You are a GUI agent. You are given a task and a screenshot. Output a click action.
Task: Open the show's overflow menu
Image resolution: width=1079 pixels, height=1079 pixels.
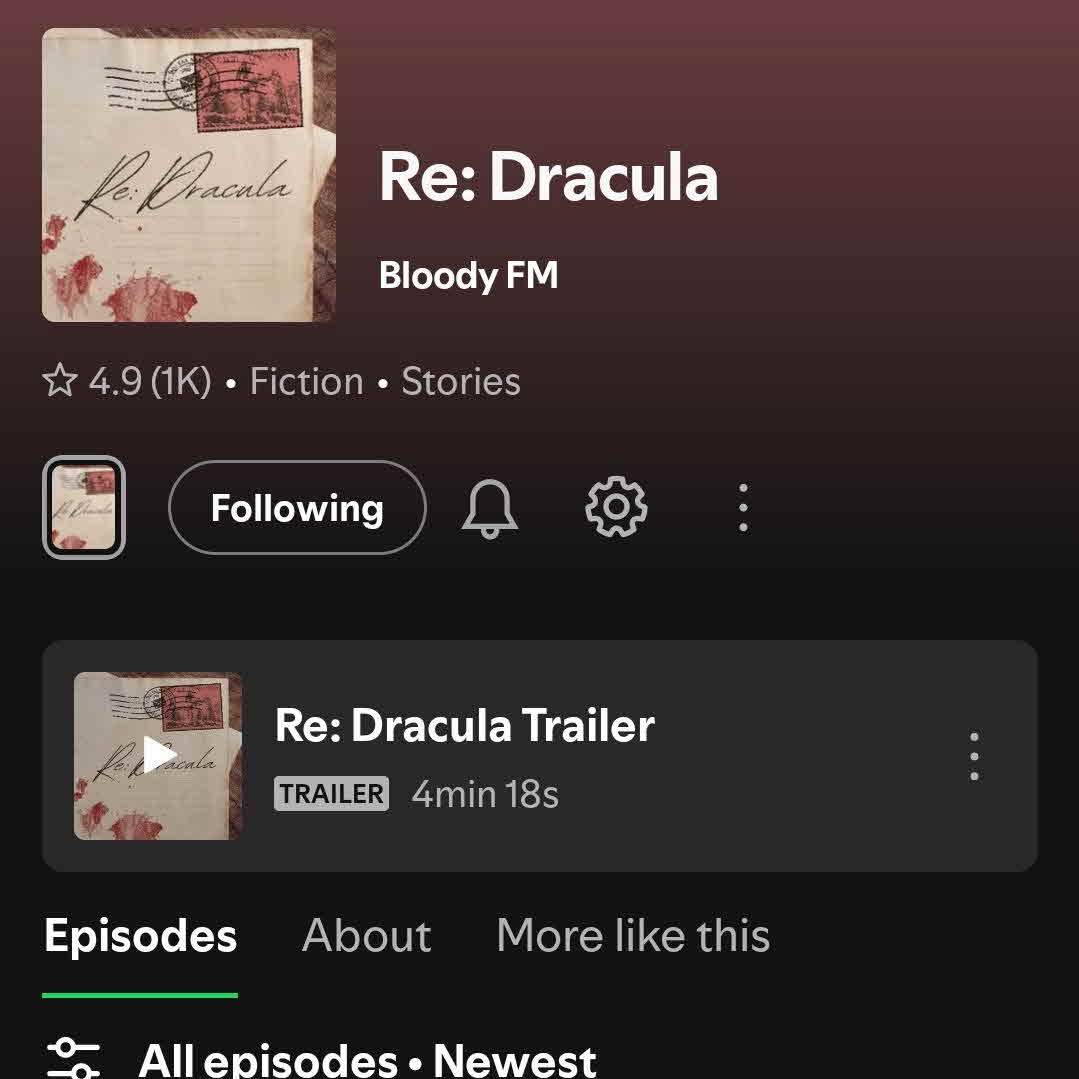743,508
